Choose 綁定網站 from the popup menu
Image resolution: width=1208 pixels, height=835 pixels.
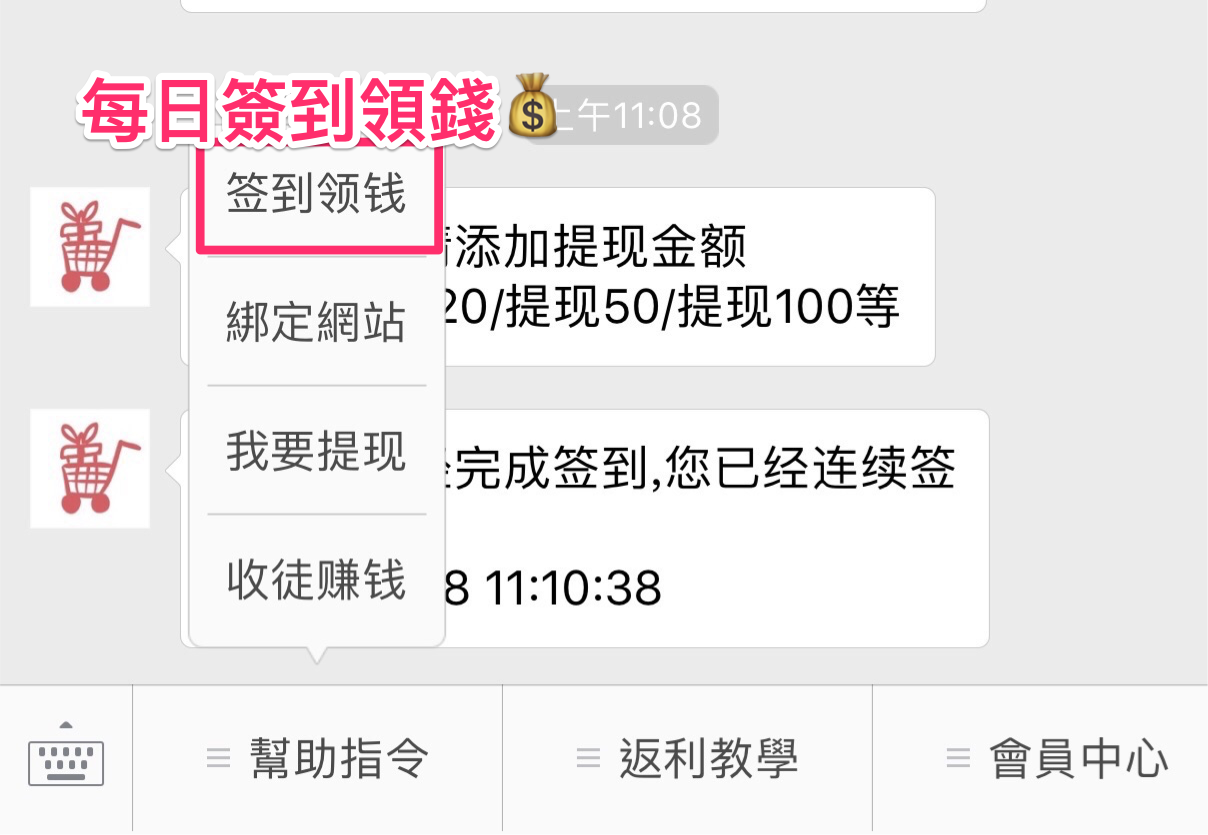(x=316, y=322)
